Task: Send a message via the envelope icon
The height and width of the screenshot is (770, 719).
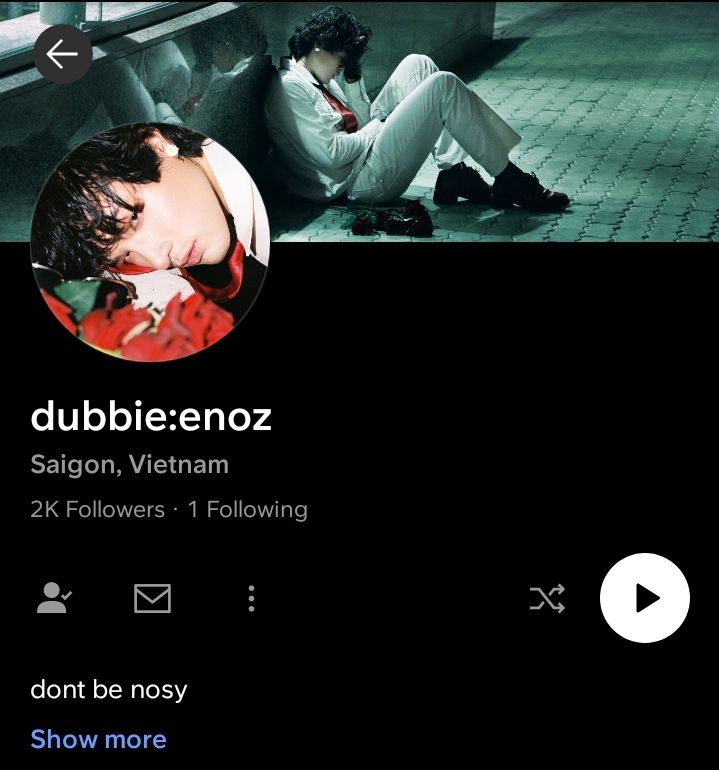Action: click(x=152, y=598)
